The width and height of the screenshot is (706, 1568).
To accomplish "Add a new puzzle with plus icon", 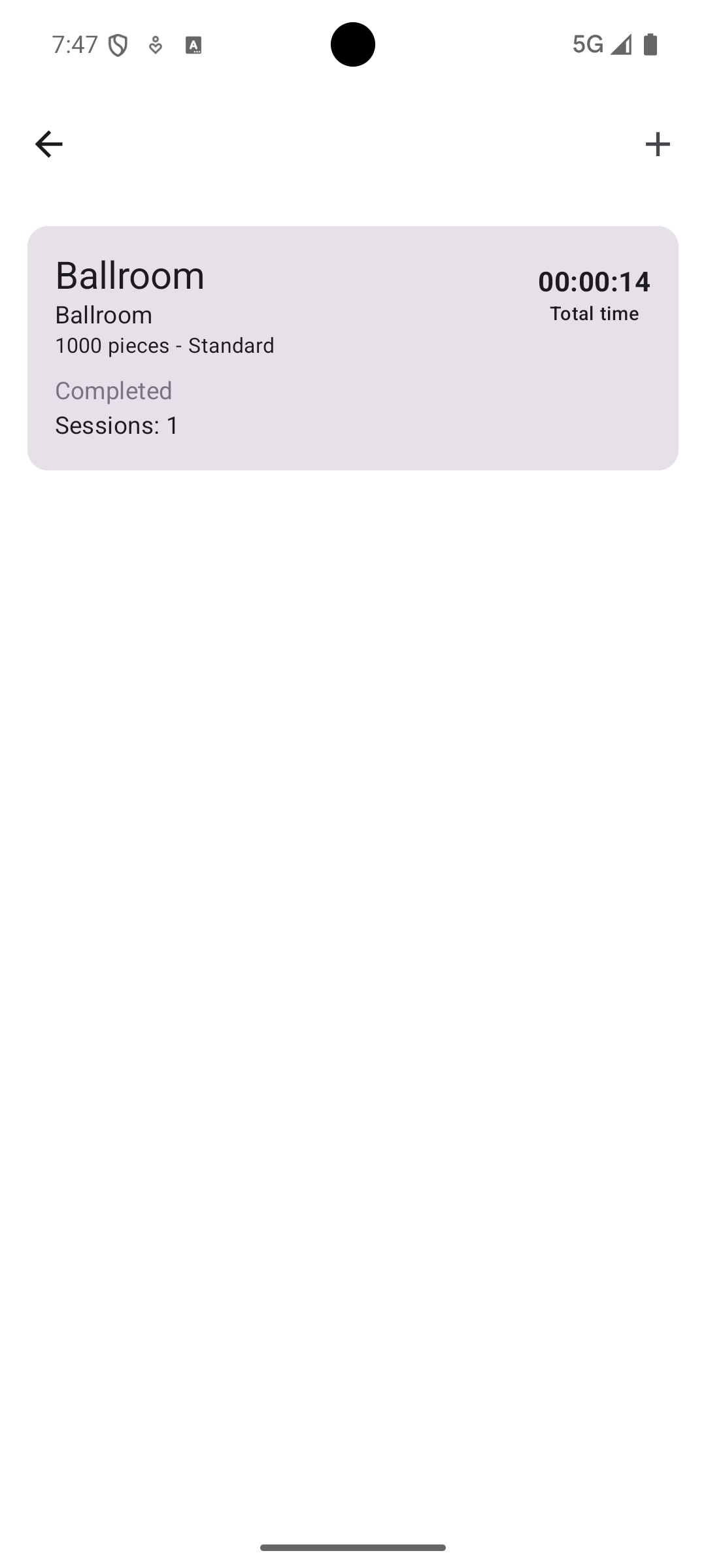I will 657,144.
